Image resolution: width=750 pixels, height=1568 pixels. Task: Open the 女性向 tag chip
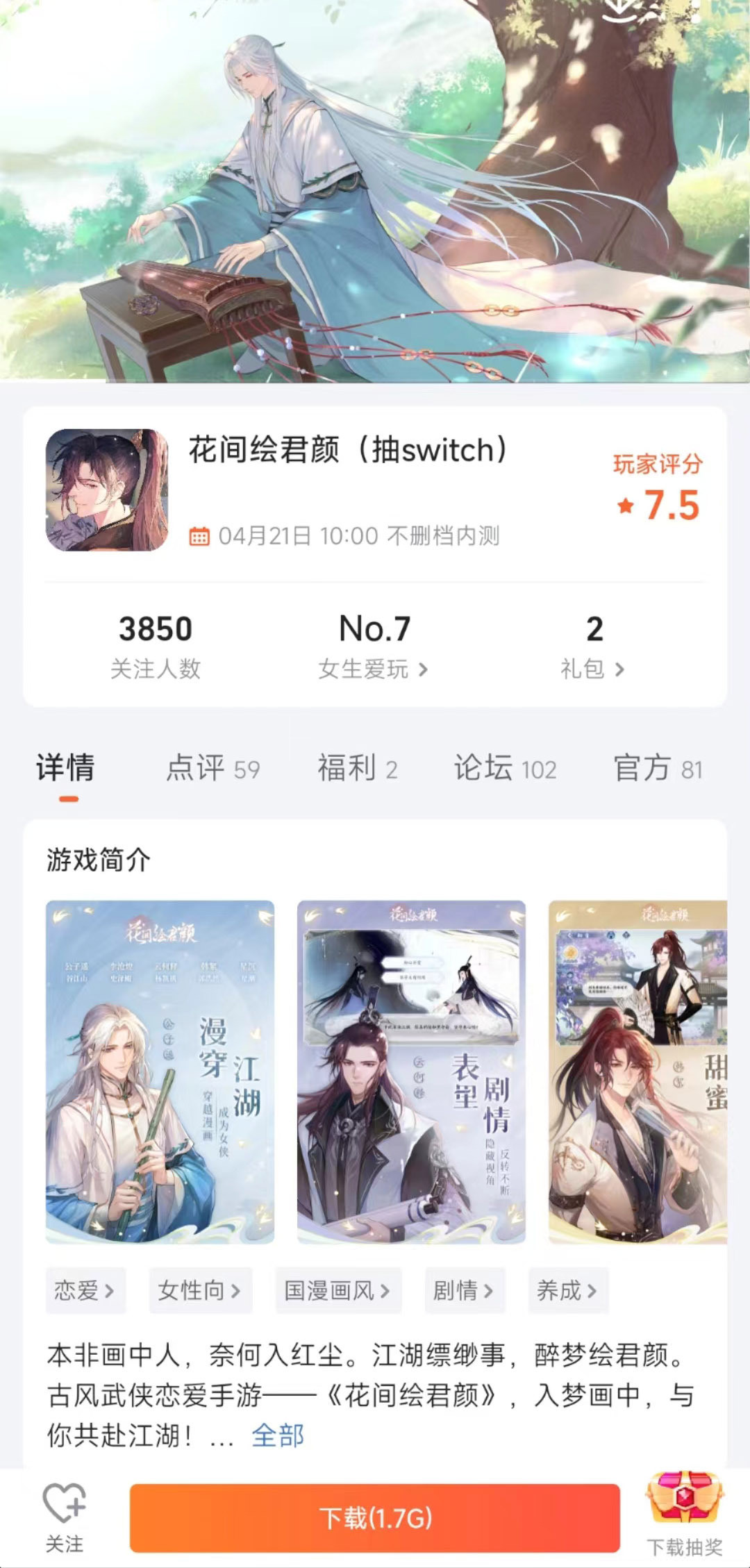tap(200, 1290)
